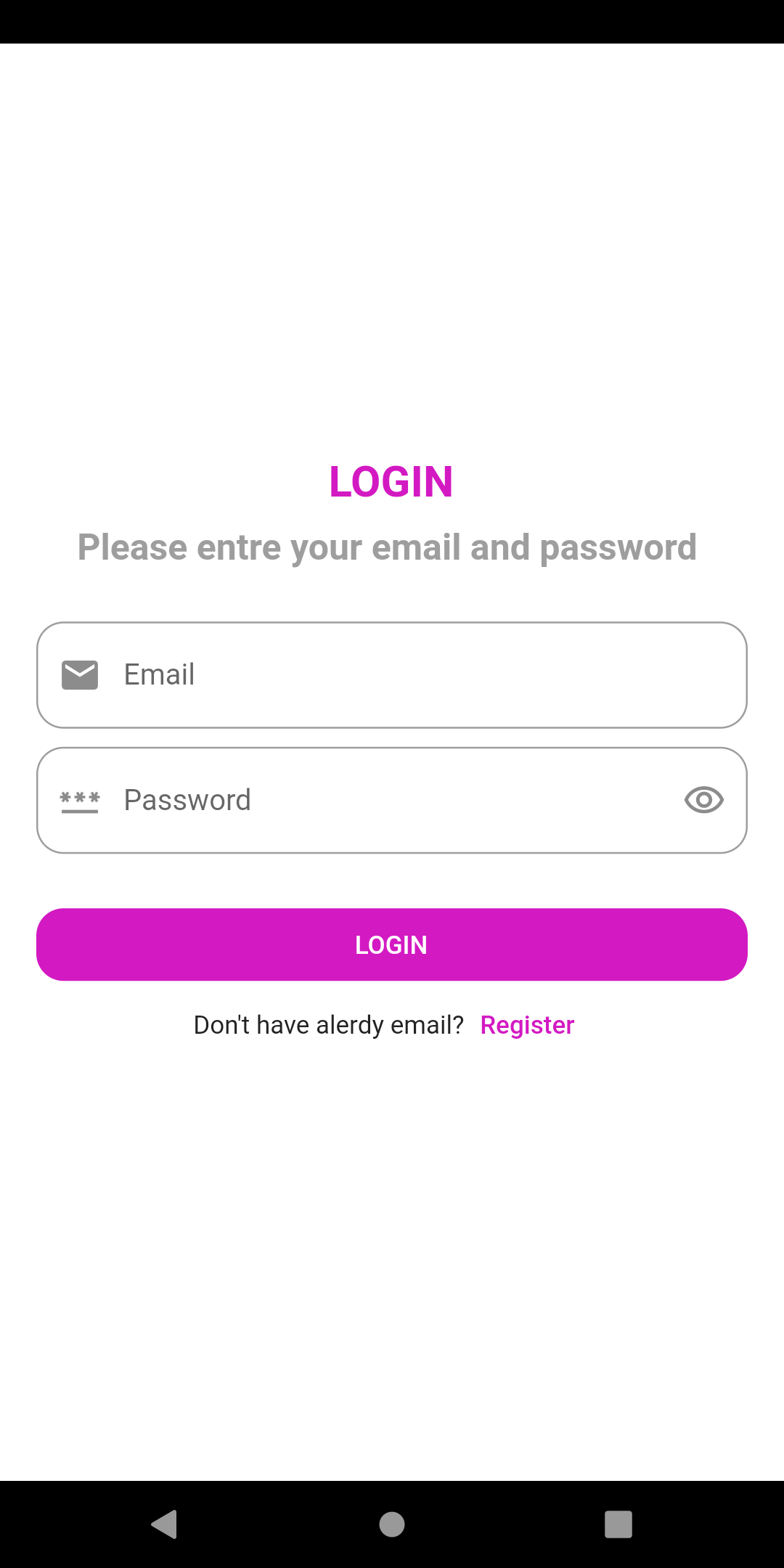Toggle password visibility off using the eye icon
784x1568 pixels.
(x=703, y=799)
